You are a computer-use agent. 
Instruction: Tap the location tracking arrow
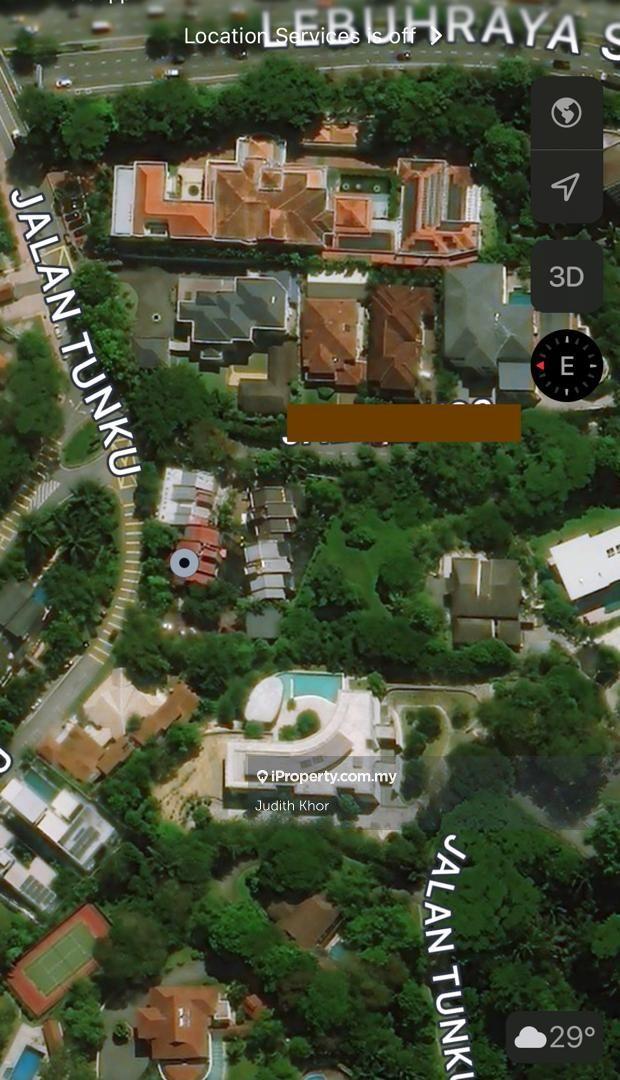click(x=566, y=187)
